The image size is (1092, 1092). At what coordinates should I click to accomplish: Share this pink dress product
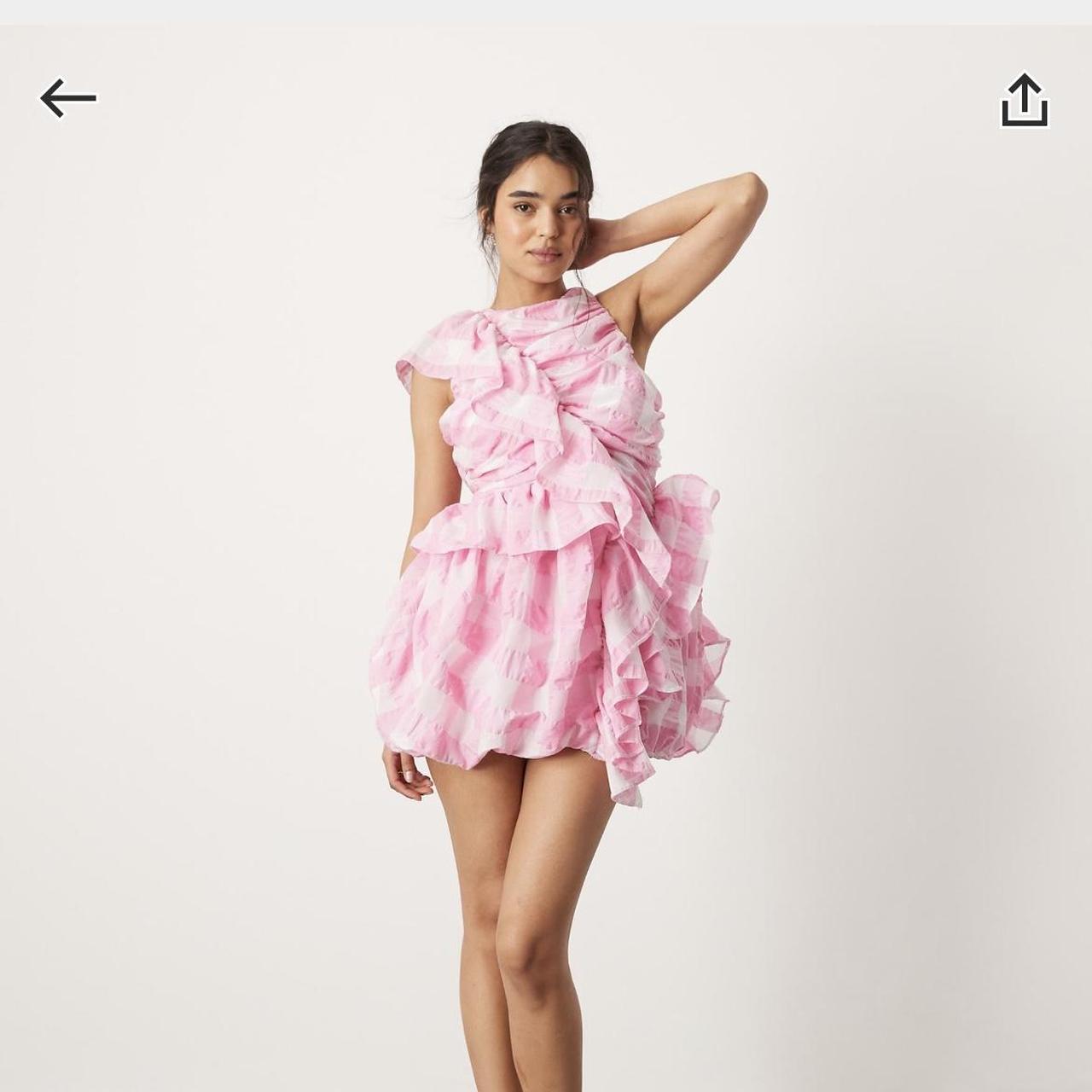[x=1024, y=101]
